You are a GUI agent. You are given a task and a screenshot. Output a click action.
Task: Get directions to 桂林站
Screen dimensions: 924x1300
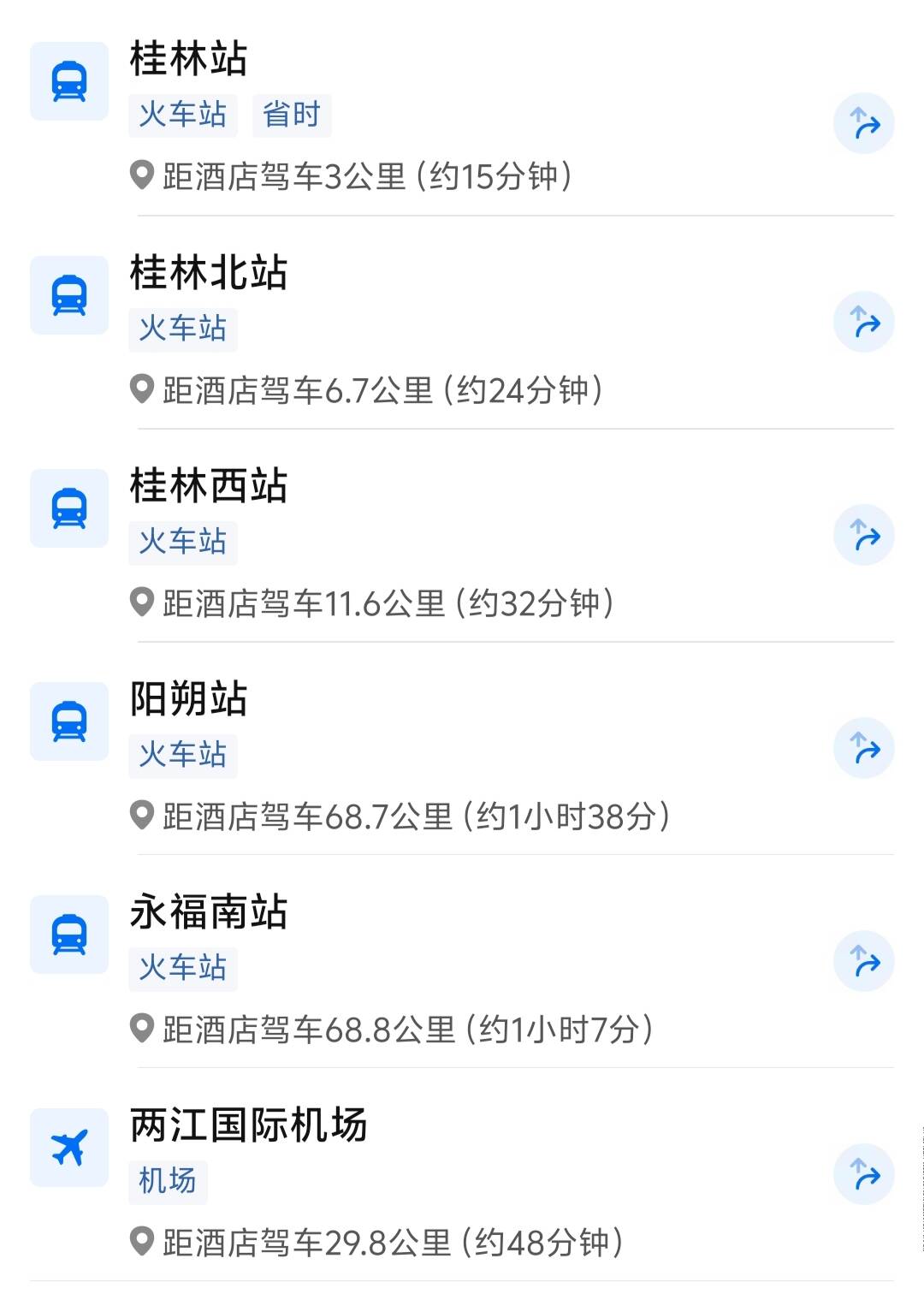pyautogui.click(x=863, y=123)
